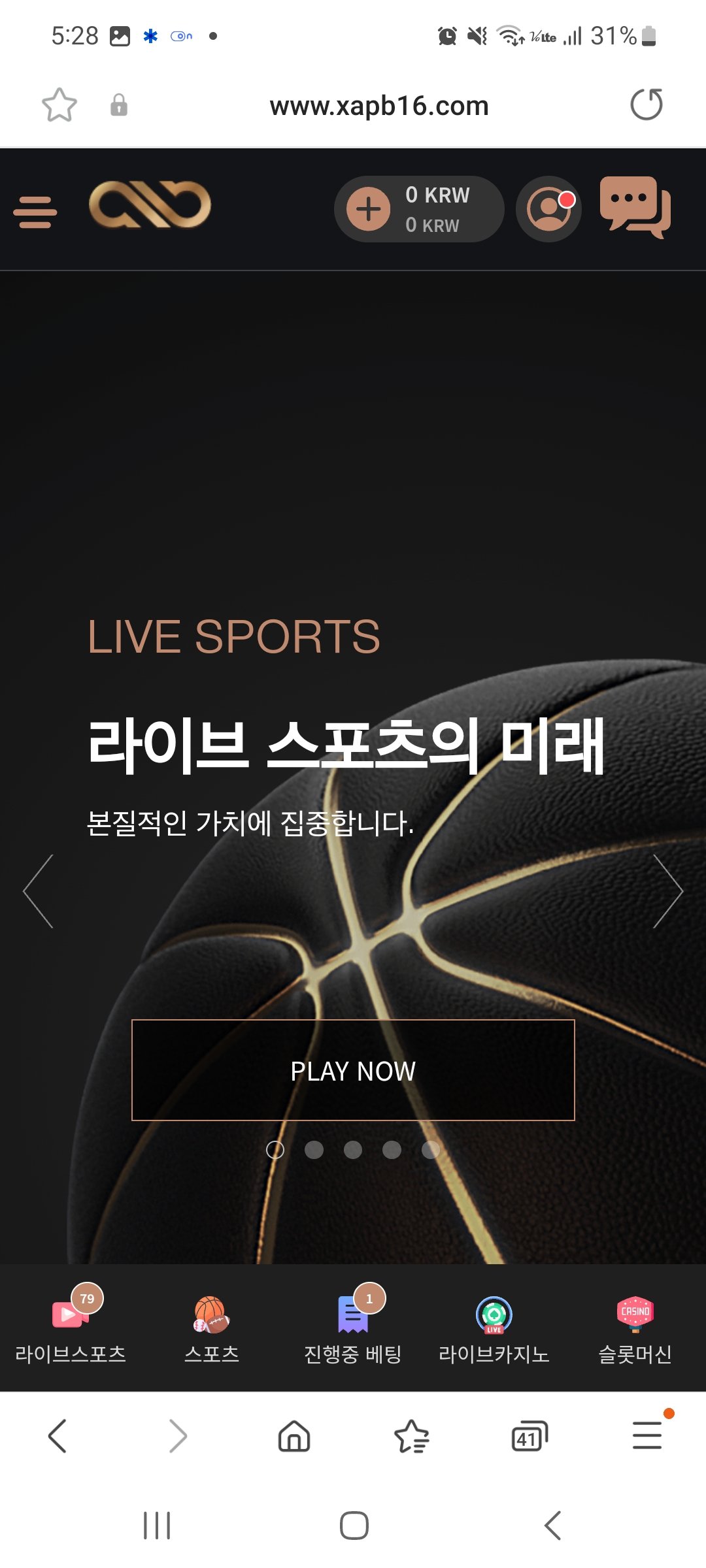The width and height of the screenshot is (706, 1568).
Task: View 진행중 베팅 bets
Action: point(353,1330)
